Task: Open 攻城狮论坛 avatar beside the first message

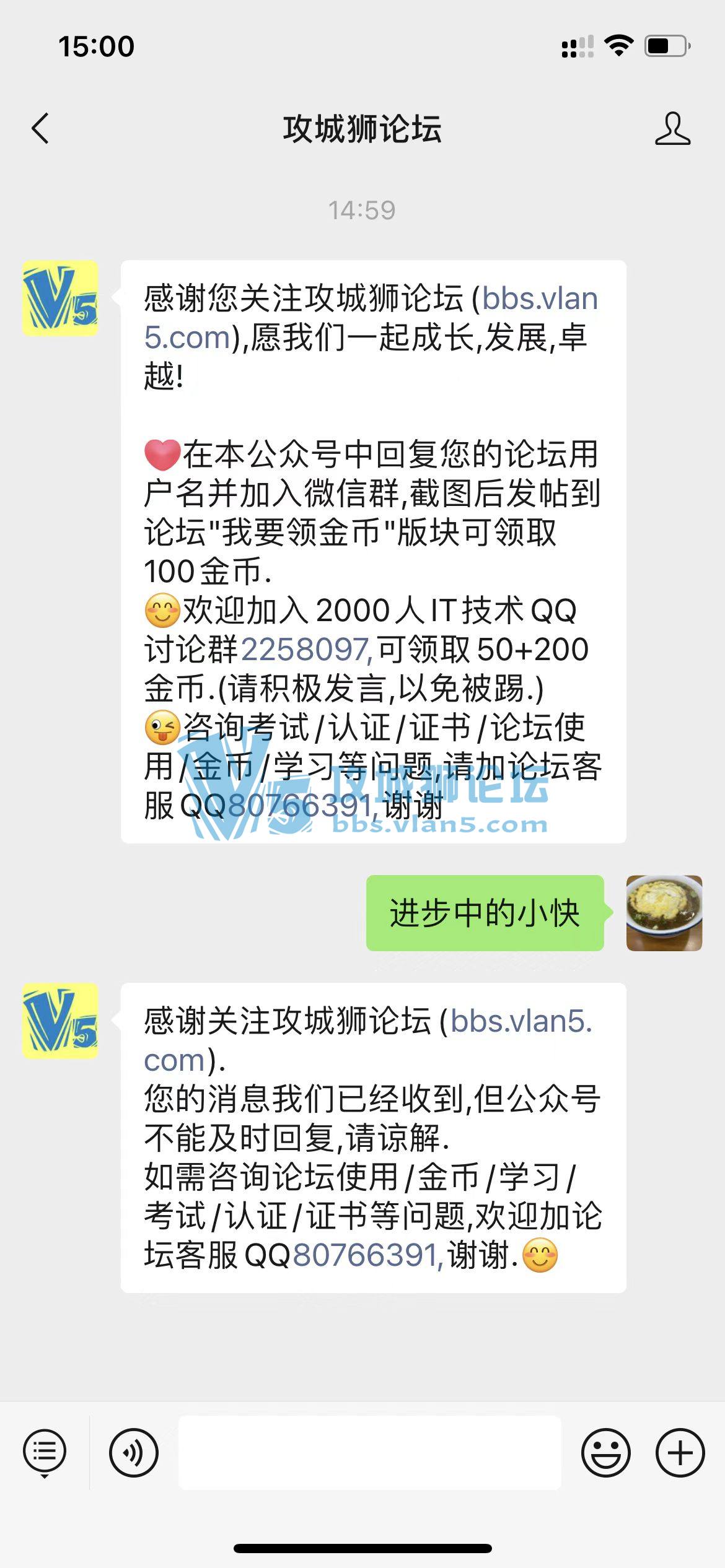Action: (x=60, y=298)
